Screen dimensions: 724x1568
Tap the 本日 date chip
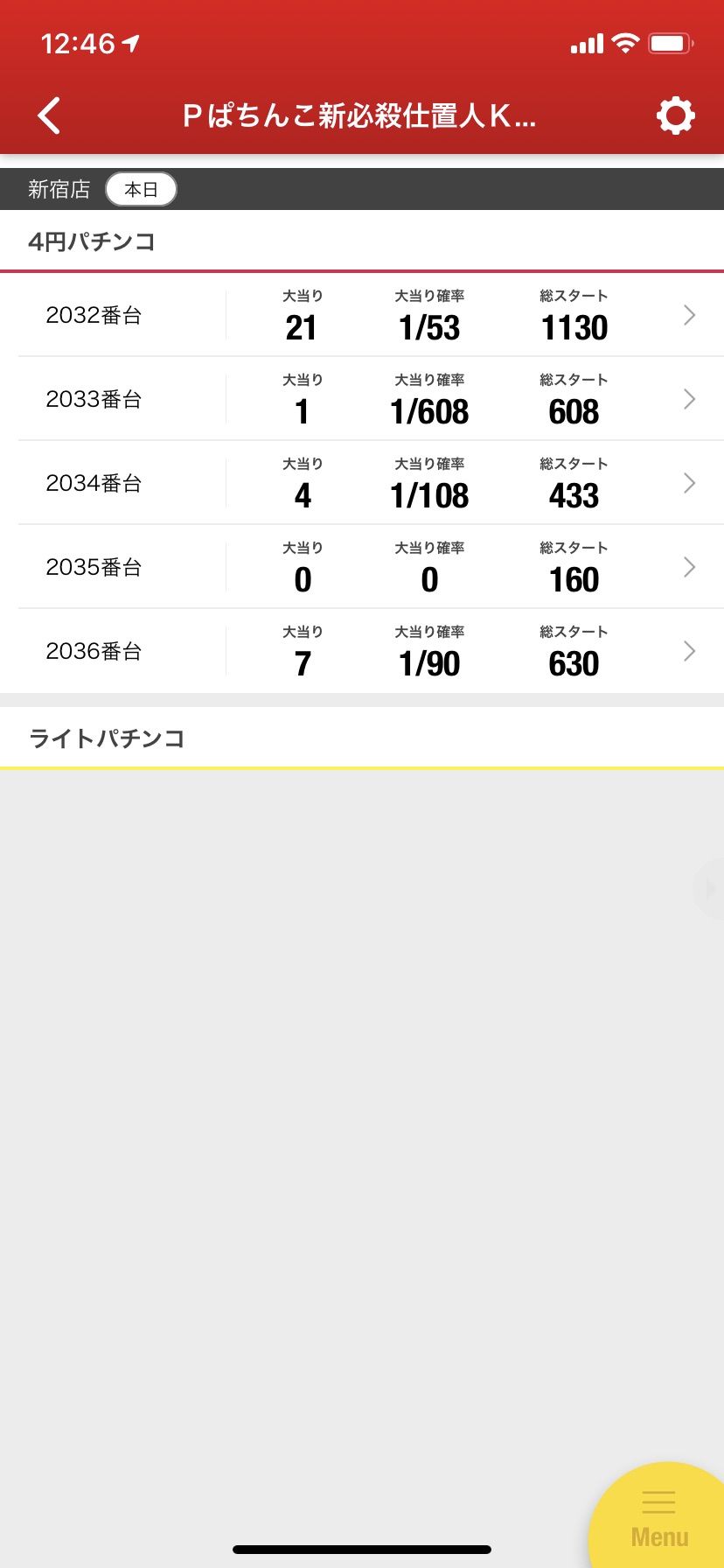pos(141,189)
